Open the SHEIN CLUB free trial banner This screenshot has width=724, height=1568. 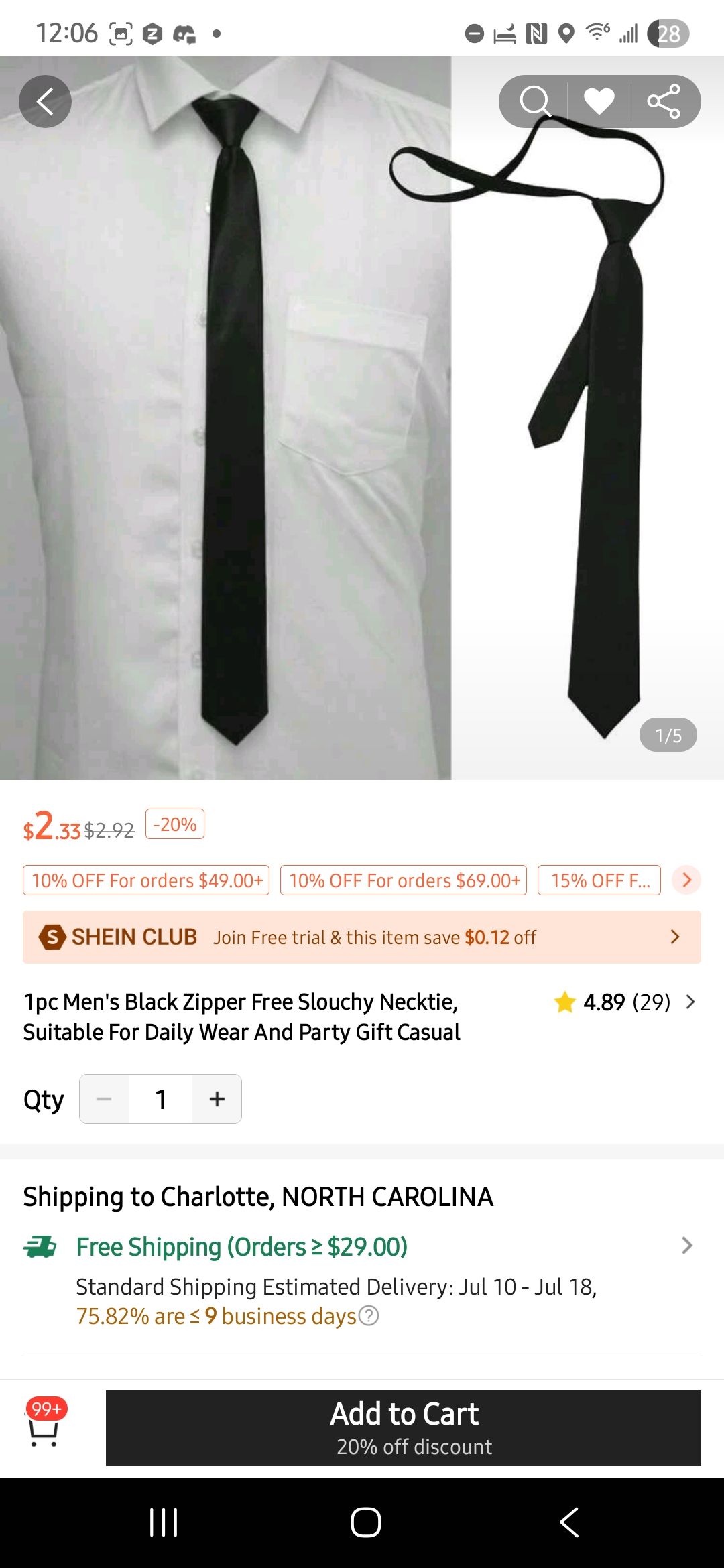pos(362,937)
